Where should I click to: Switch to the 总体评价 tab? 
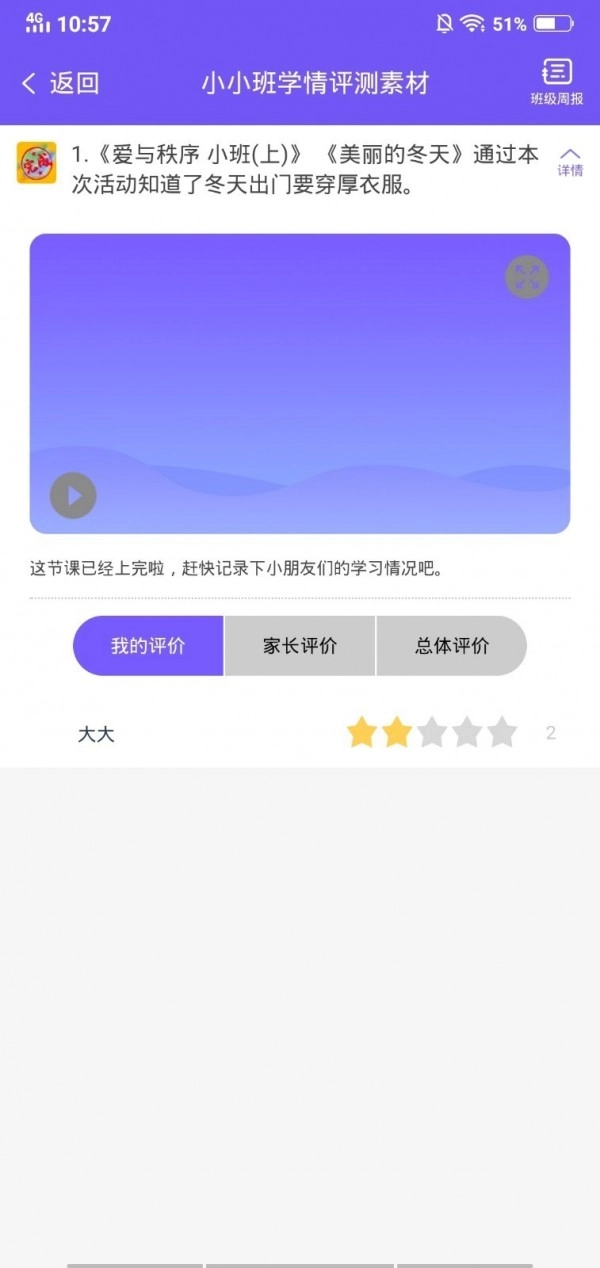click(x=452, y=646)
